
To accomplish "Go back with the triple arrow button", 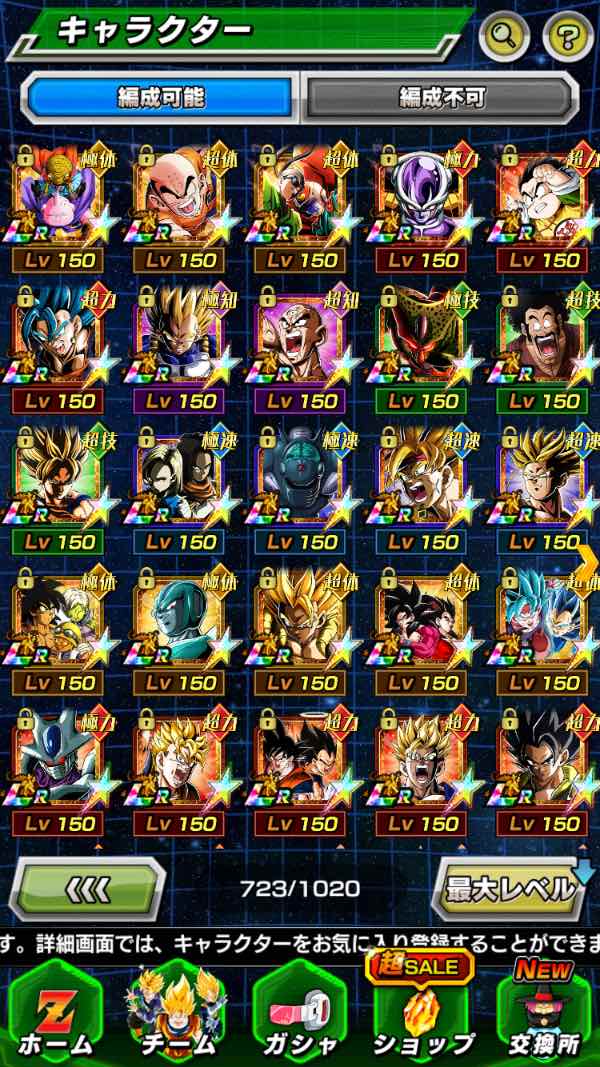I will pos(87,888).
